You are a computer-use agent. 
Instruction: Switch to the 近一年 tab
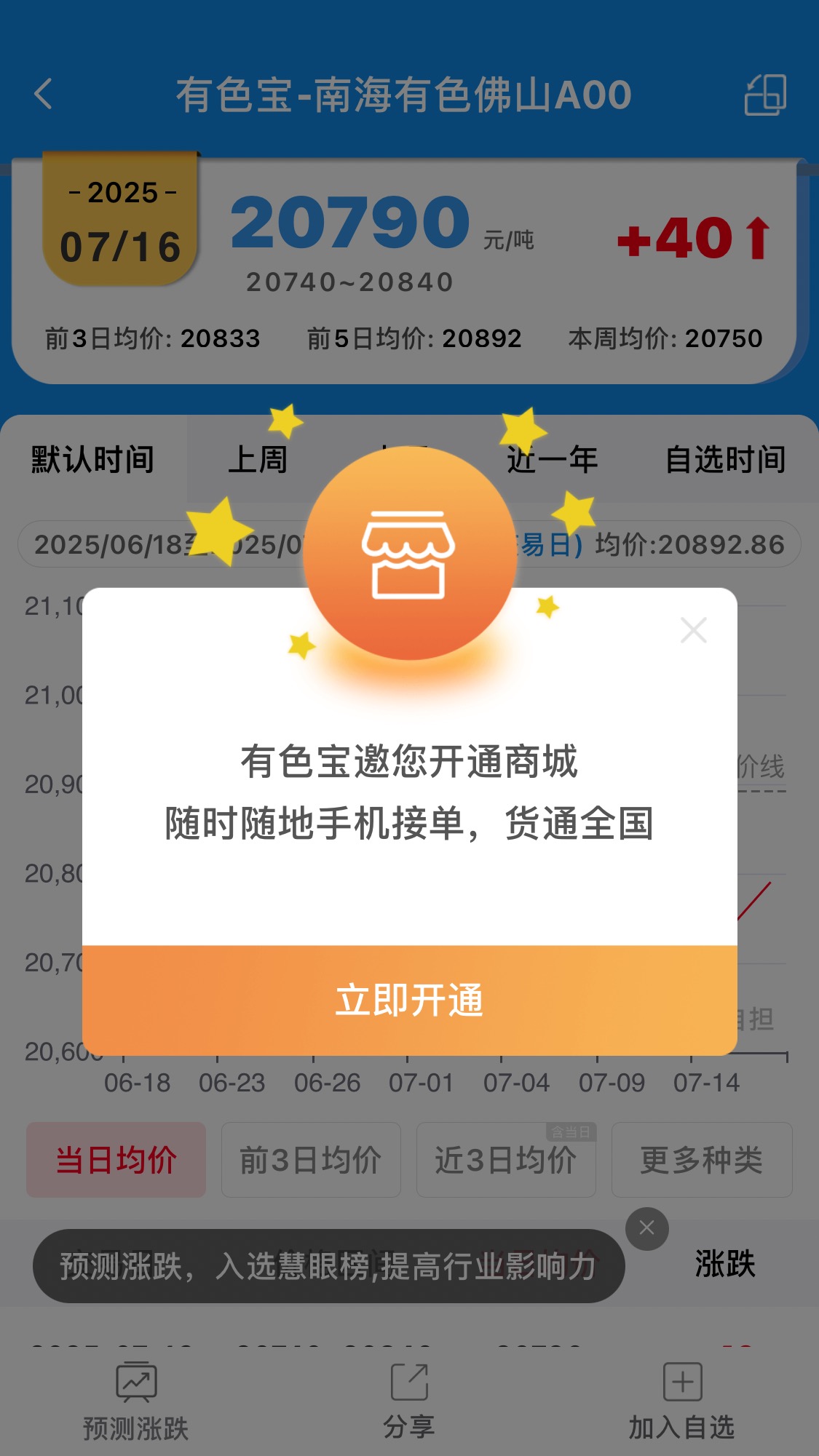tap(552, 459)
